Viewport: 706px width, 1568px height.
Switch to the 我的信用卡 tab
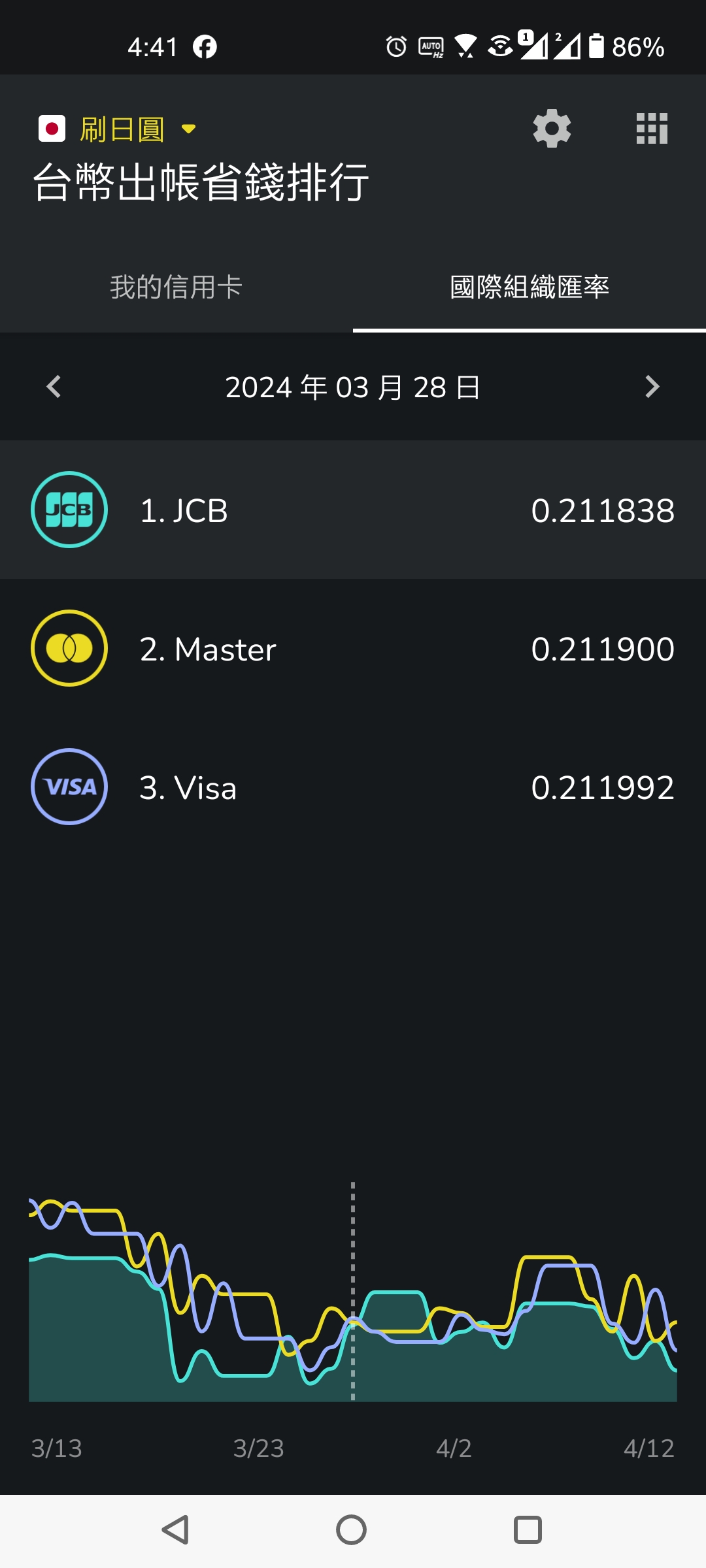(x=176, y=287)
